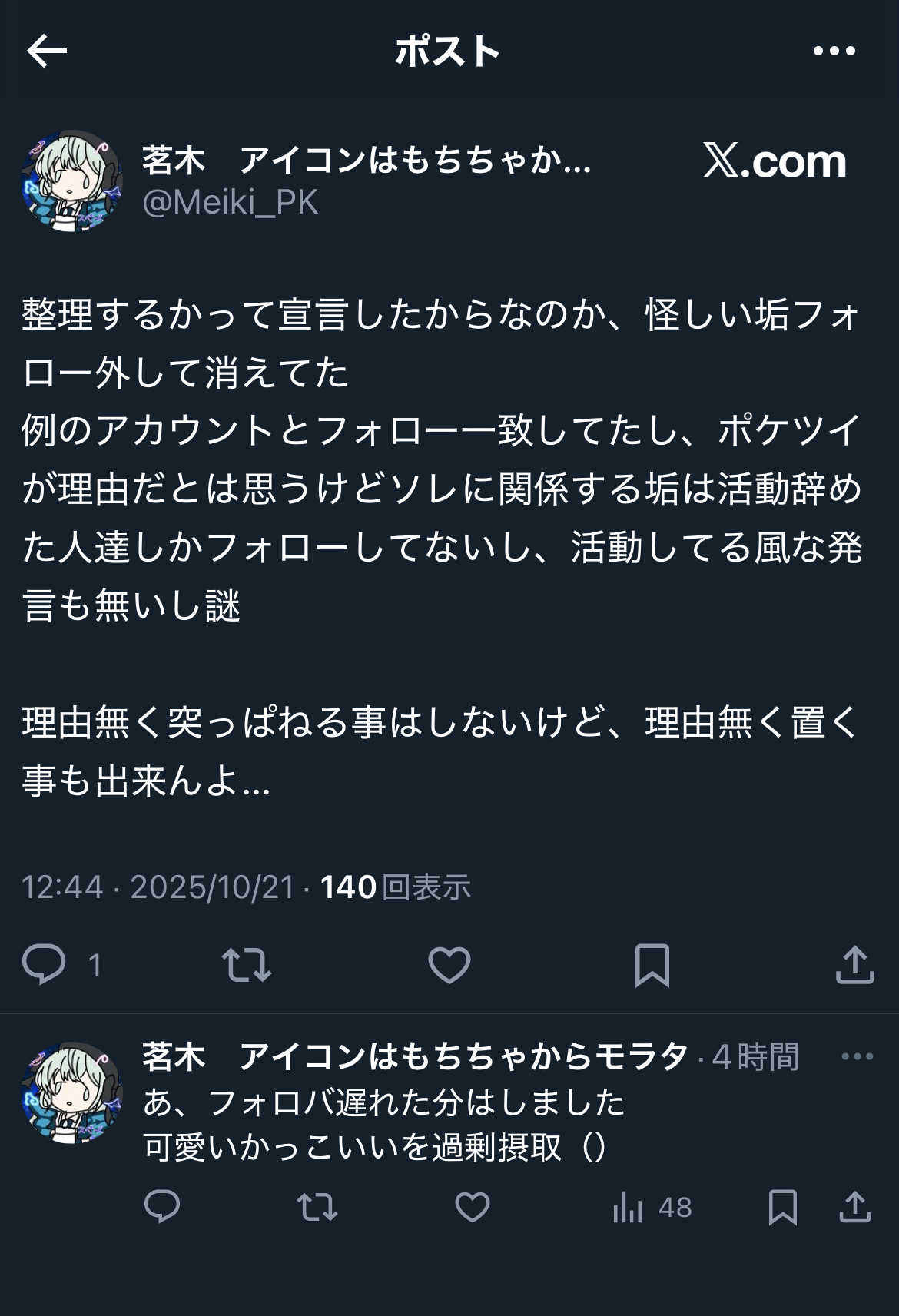Open the more options on the reply post

click(x=857, y=1056)
